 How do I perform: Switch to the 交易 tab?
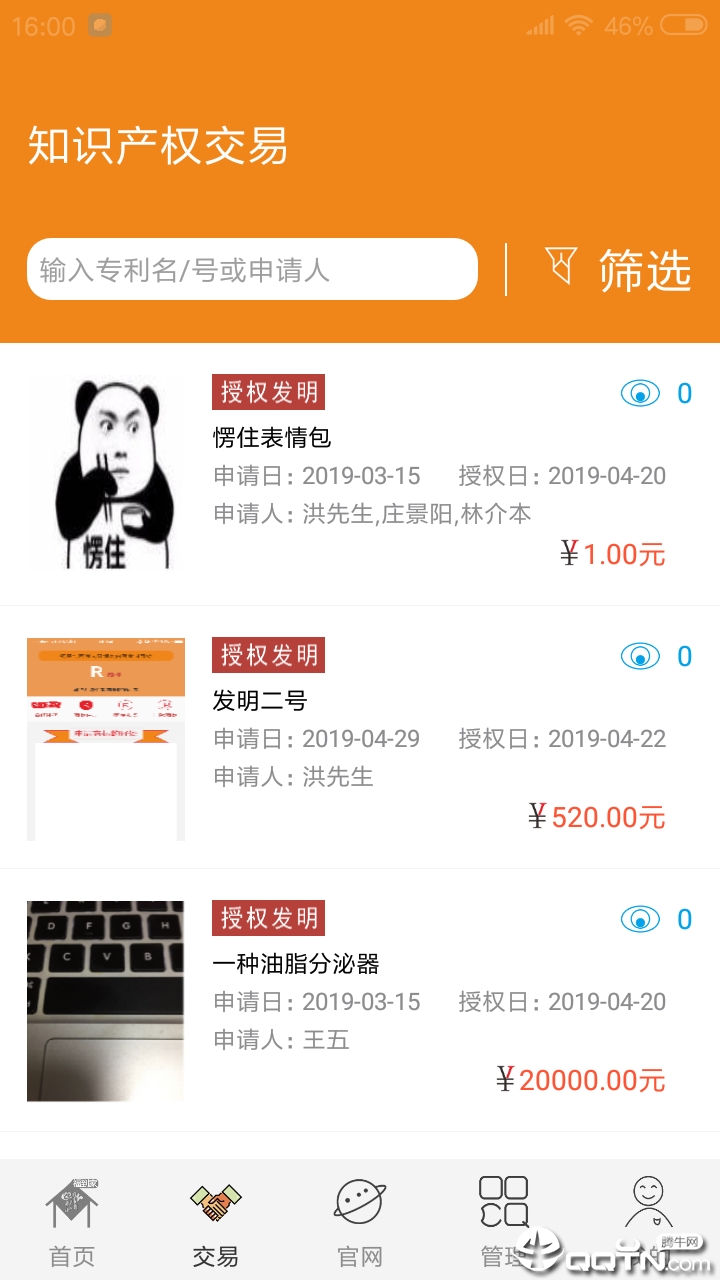[x=216, y=1222]
